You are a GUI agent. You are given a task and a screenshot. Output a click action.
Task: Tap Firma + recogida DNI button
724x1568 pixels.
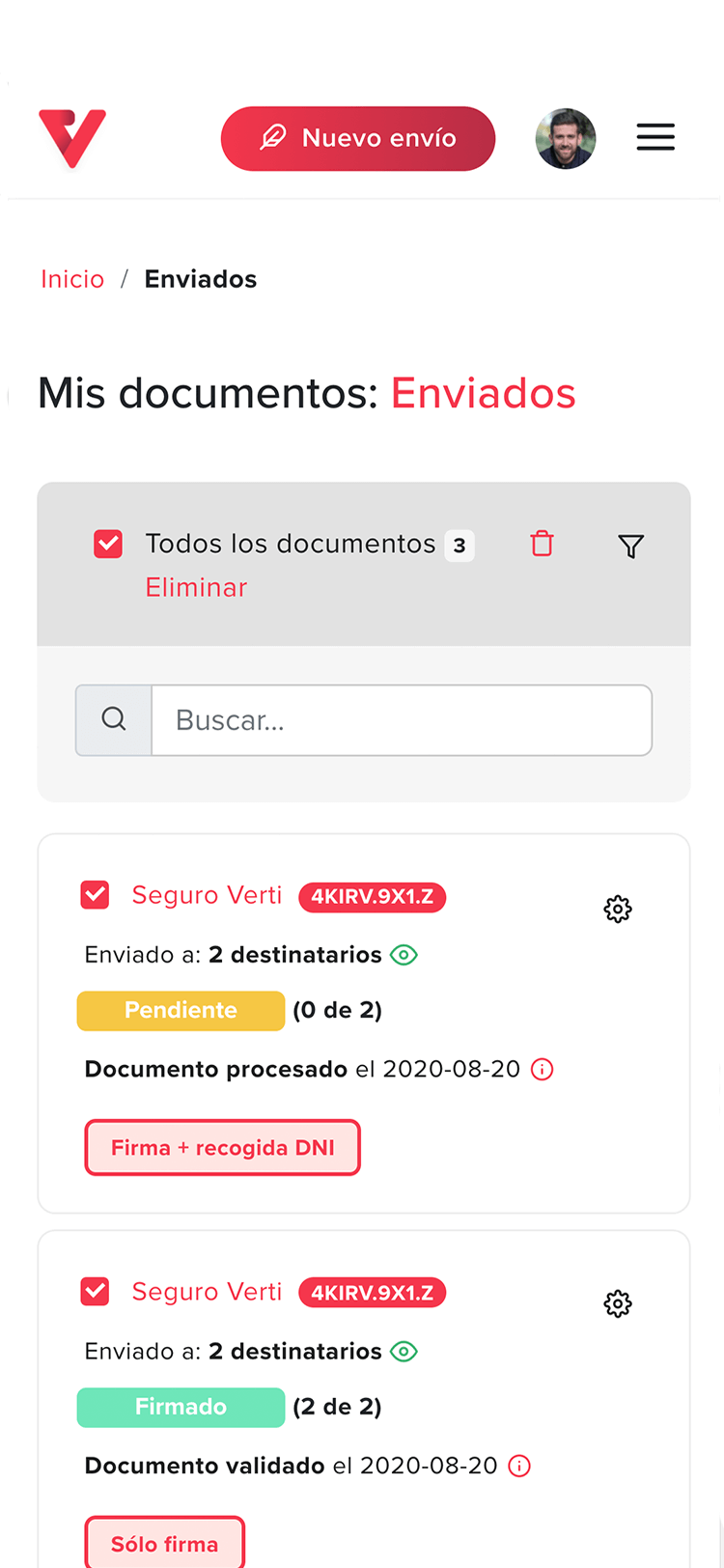(223, 1148)
